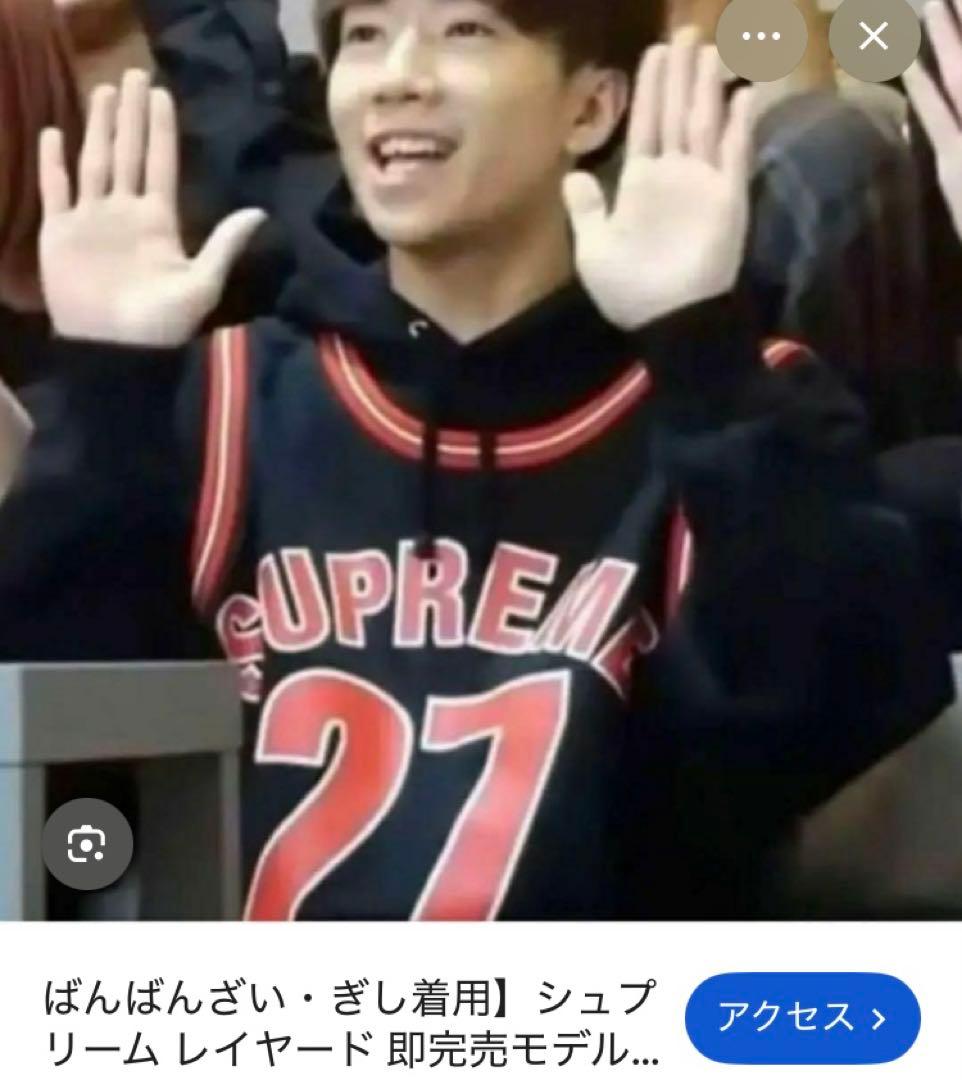Tap the アクセス button
Image resolution: width=962 pixels, height=1080 pixels.
(802, 1019)
